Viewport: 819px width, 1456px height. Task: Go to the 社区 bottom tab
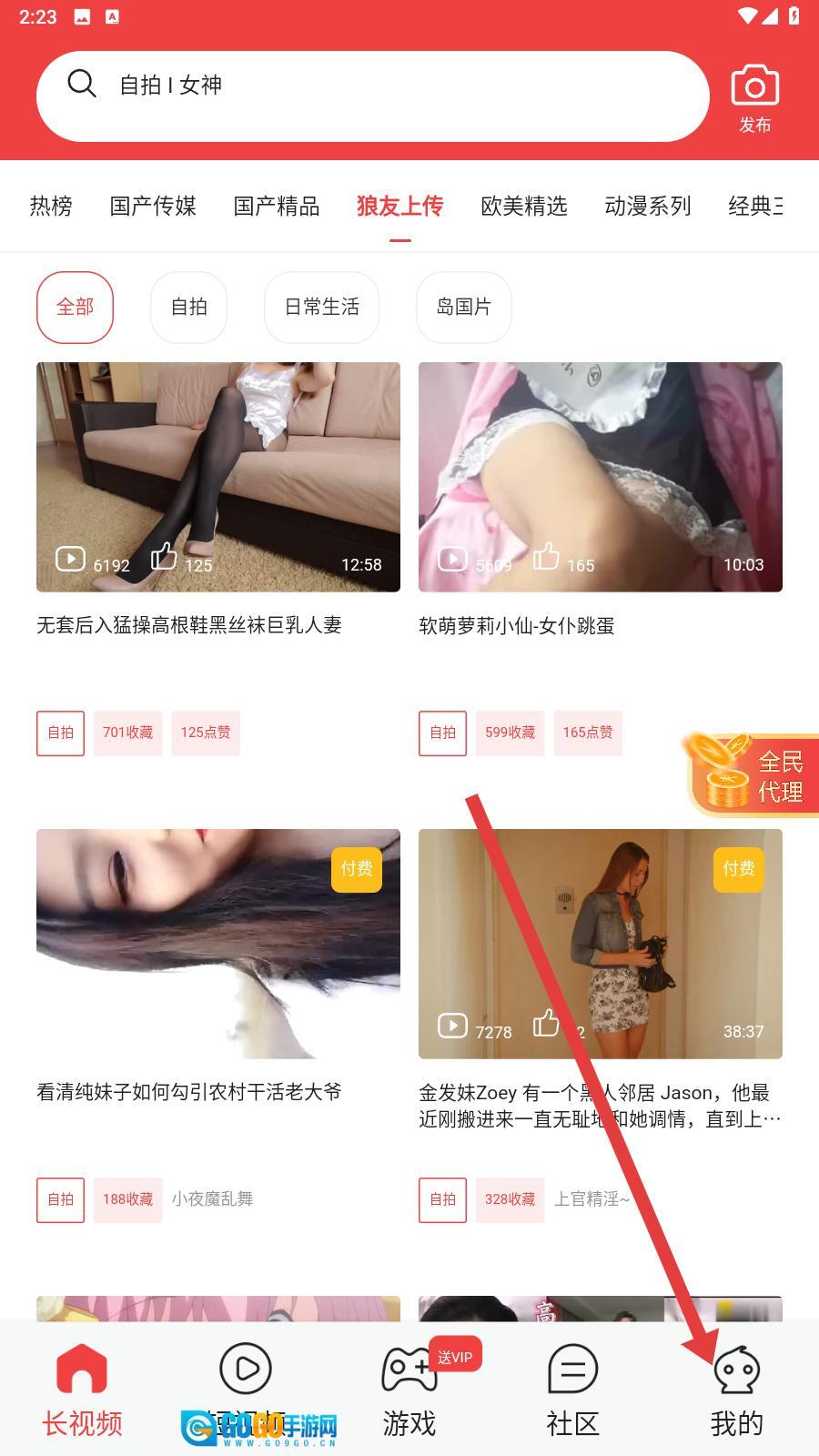[x=572, y=1390]
